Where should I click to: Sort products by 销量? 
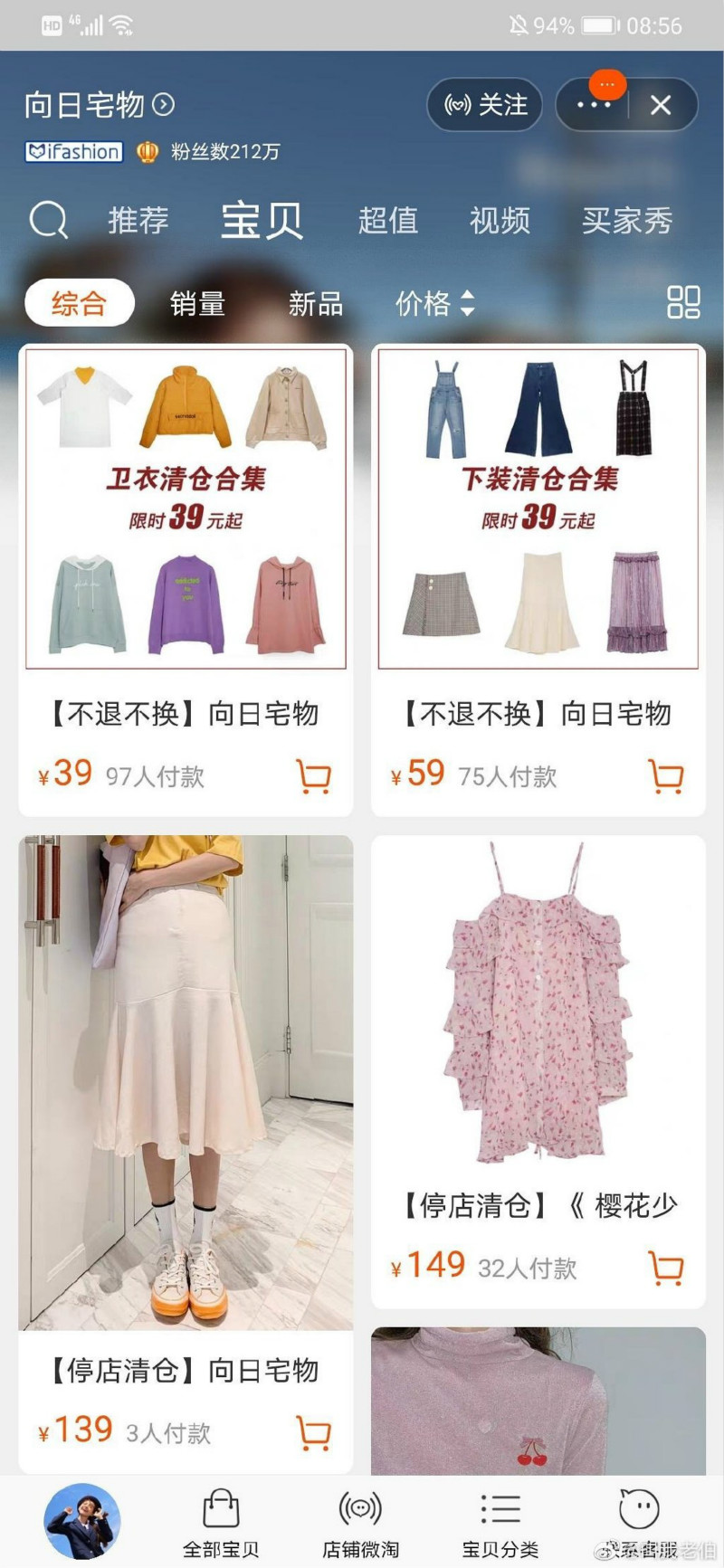click(197, 303)
